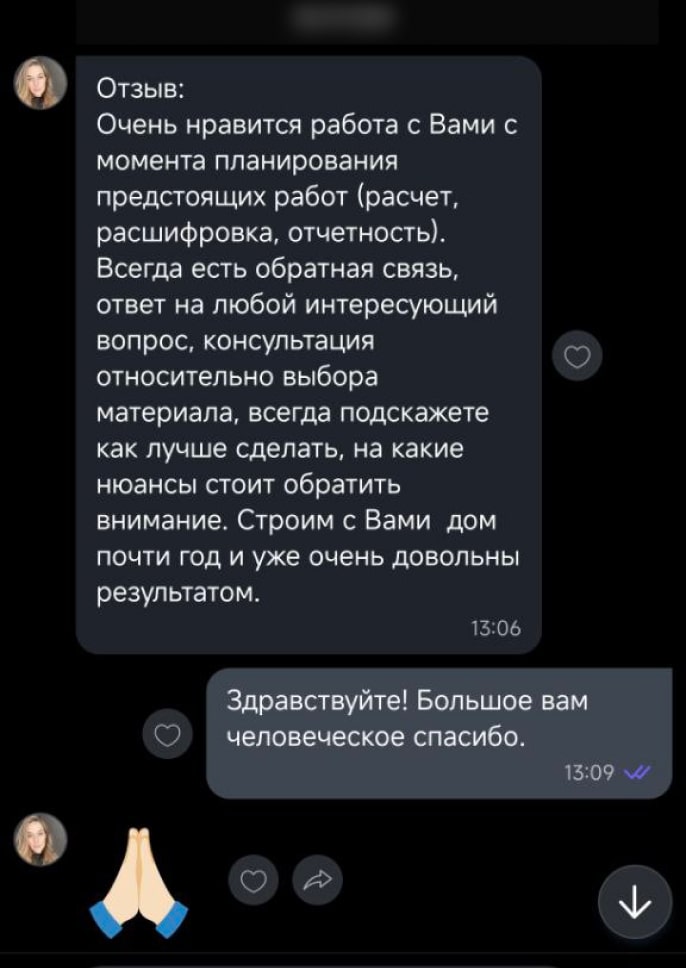
Task: Open sender's avatar next to praying hands emoji
Action: (41, 839)
